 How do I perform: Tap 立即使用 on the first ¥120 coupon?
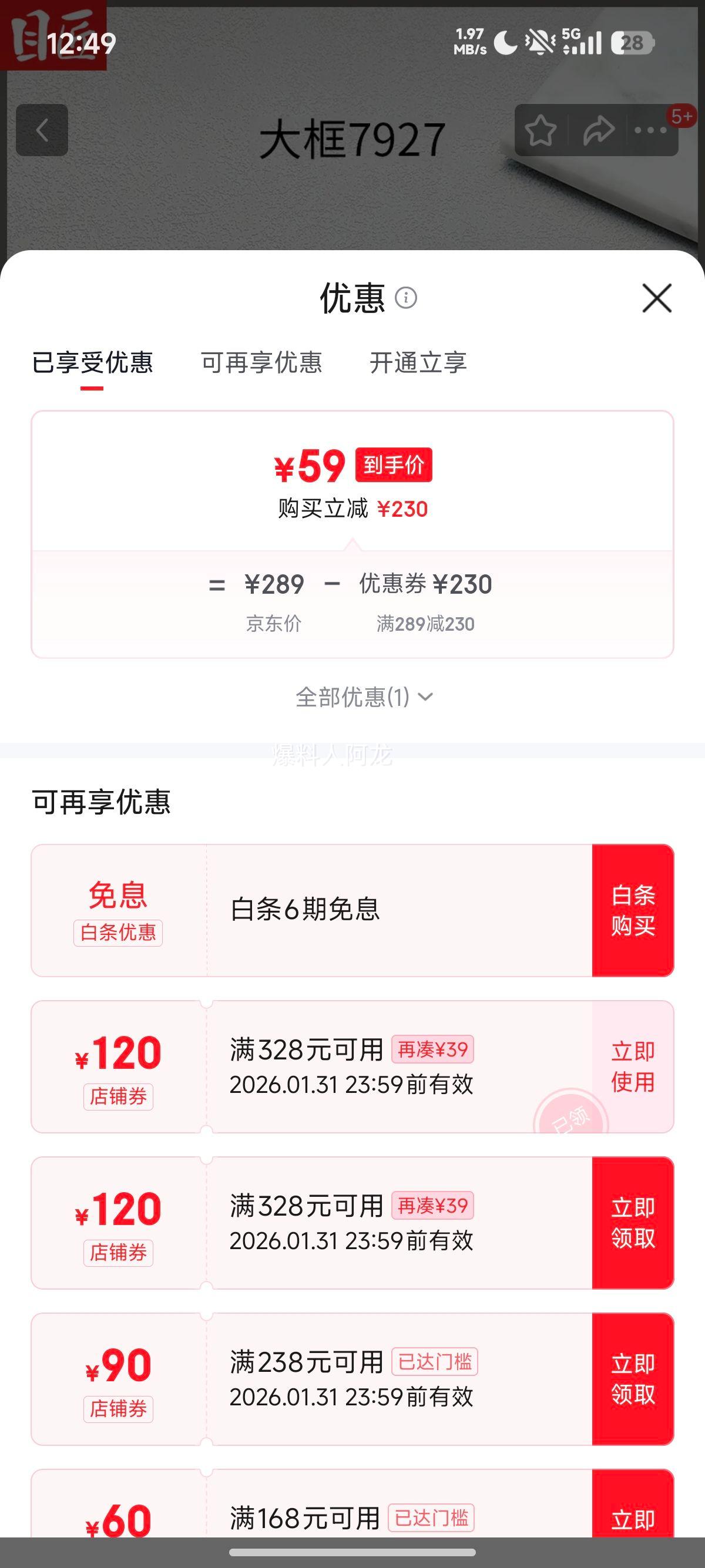click(631, 1066)
